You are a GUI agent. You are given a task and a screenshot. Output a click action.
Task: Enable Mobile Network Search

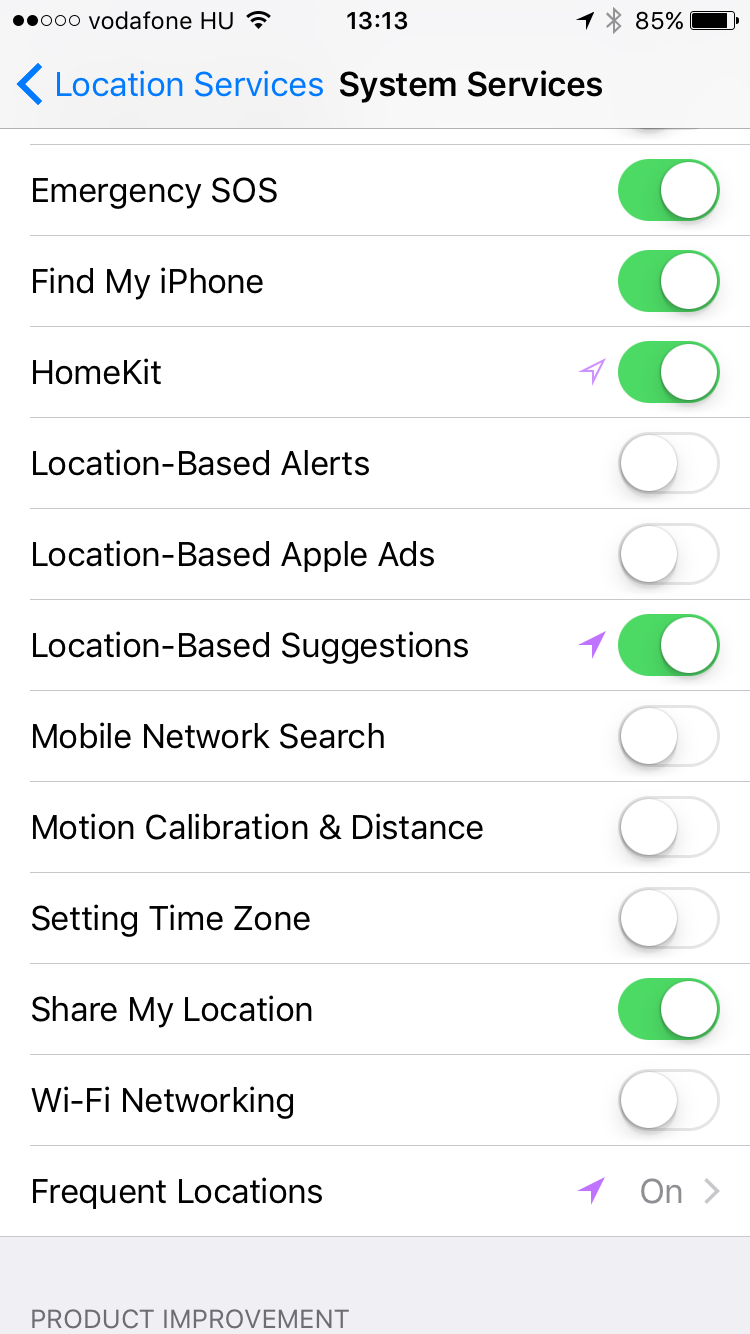[669, 736]
